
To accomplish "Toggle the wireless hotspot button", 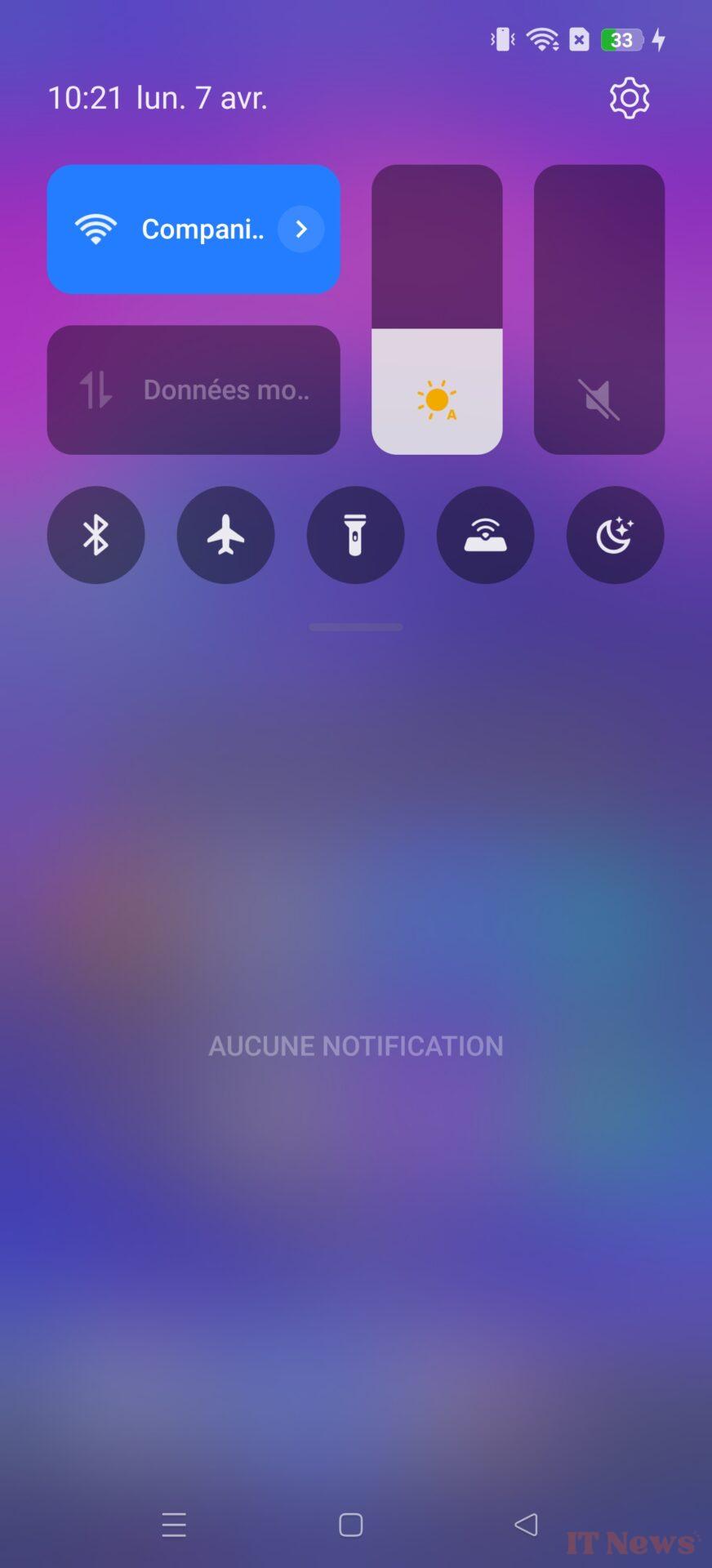I will (485, 535).
